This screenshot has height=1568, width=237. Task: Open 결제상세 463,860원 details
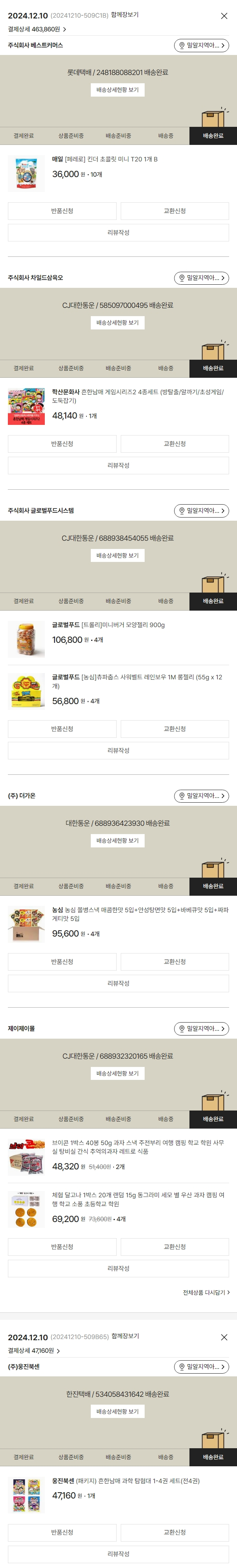point(37,29)
